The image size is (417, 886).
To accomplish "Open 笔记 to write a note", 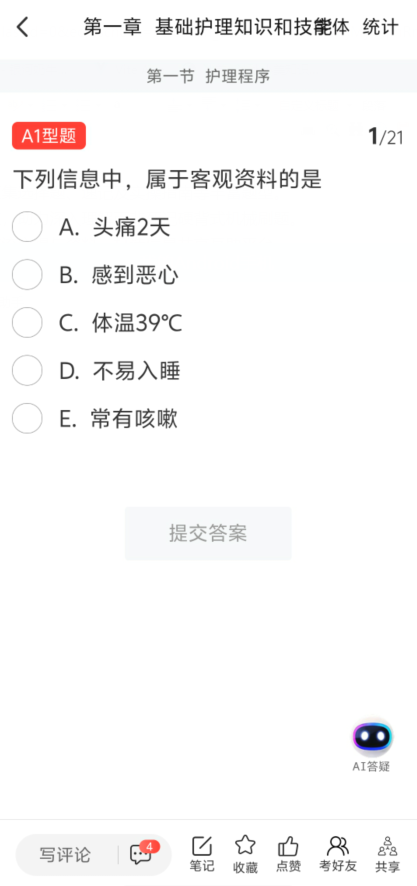I will 202,854.
